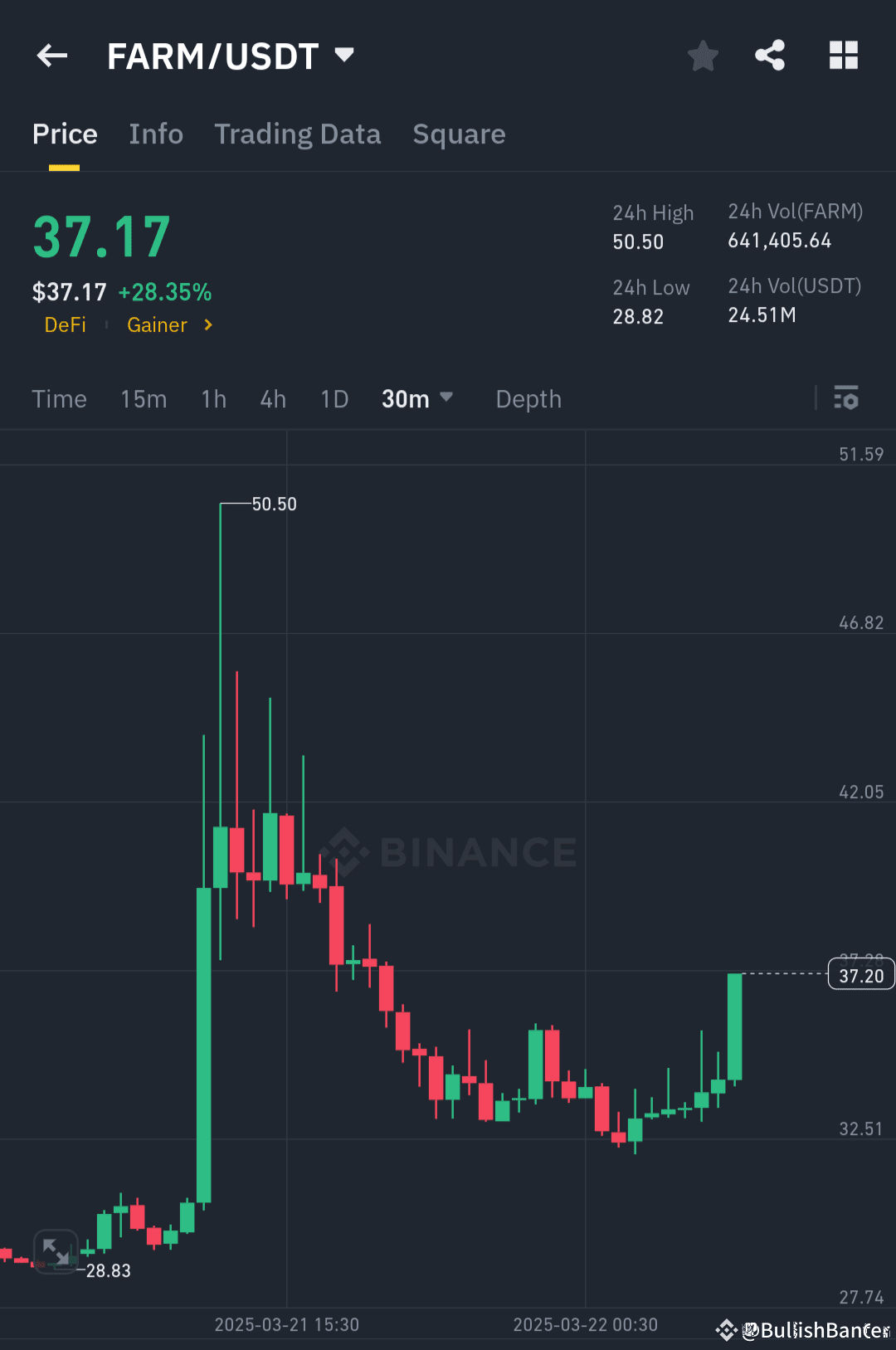
Task: Open the DeFi category link
Action: click(x=66, y=325)
